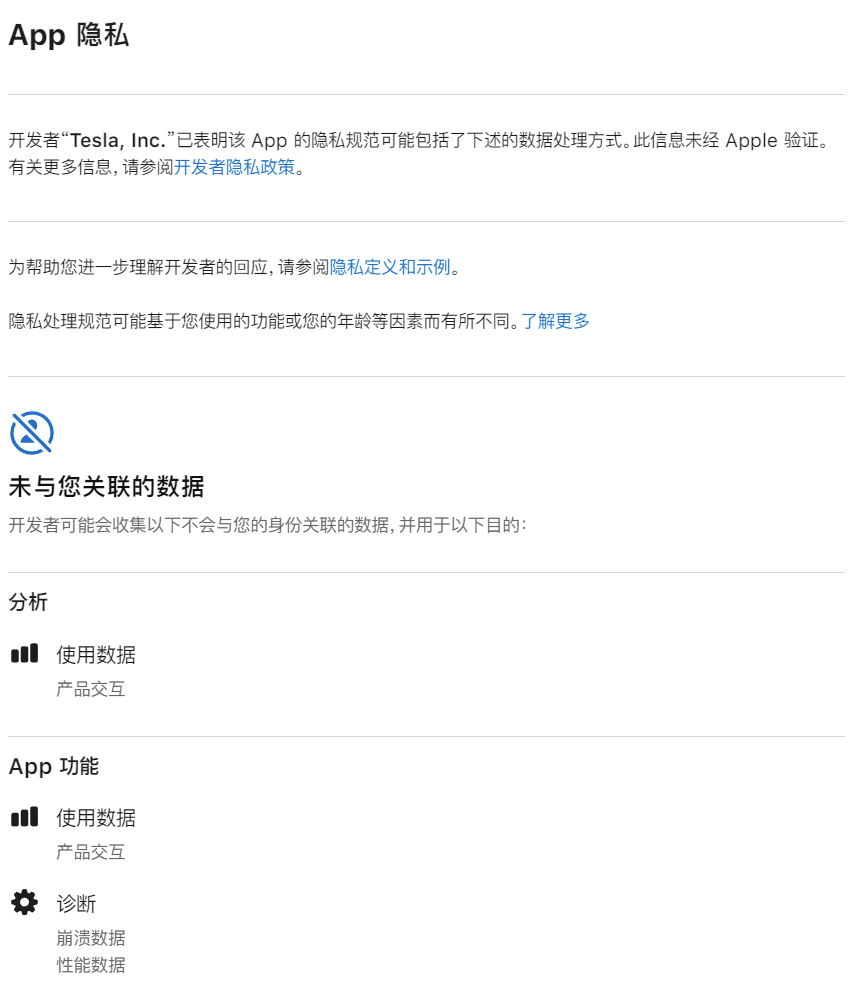This screenshot has height=995, width=849.
Task: Open the 隐私定义和示例 link
Action: tap(390, 267)
